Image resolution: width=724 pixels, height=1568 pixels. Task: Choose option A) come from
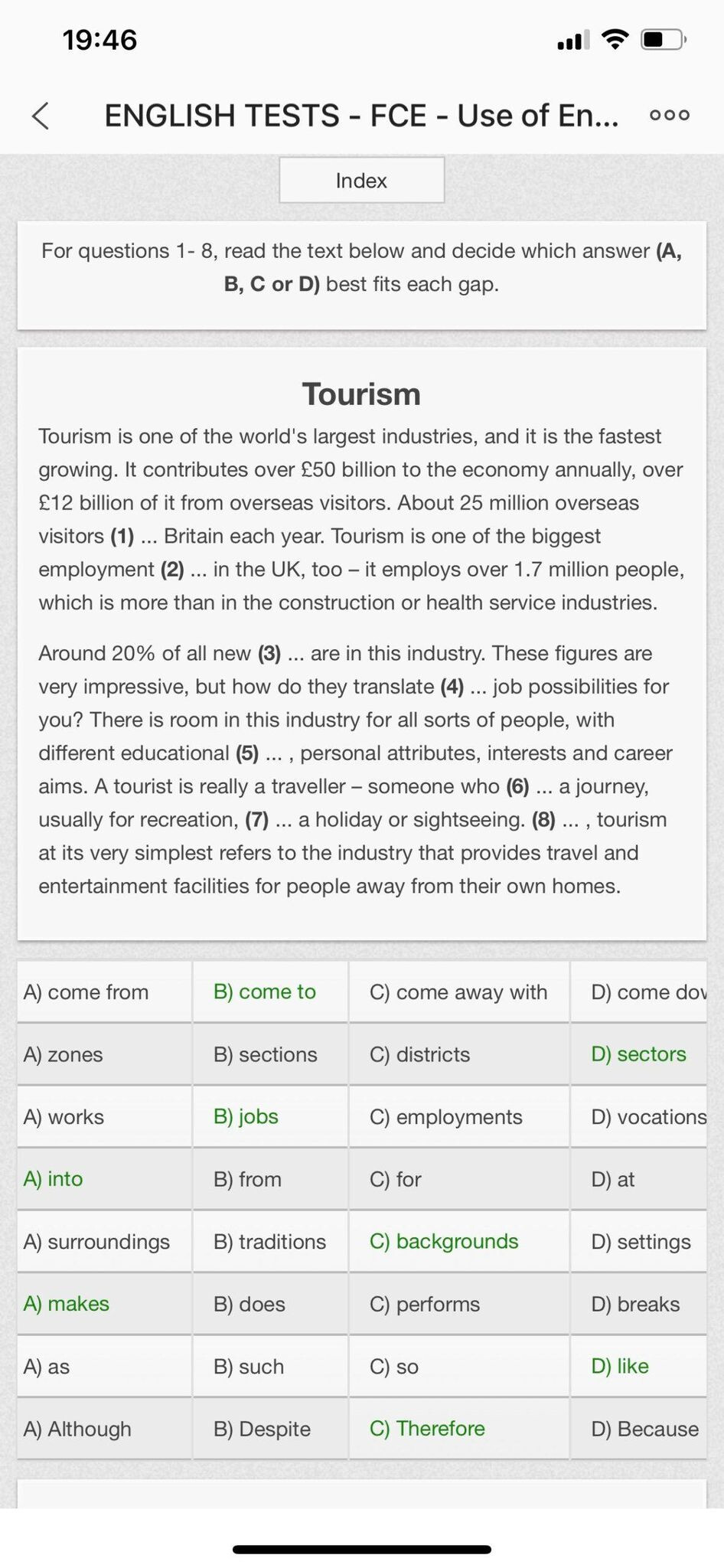coord(86,992)
